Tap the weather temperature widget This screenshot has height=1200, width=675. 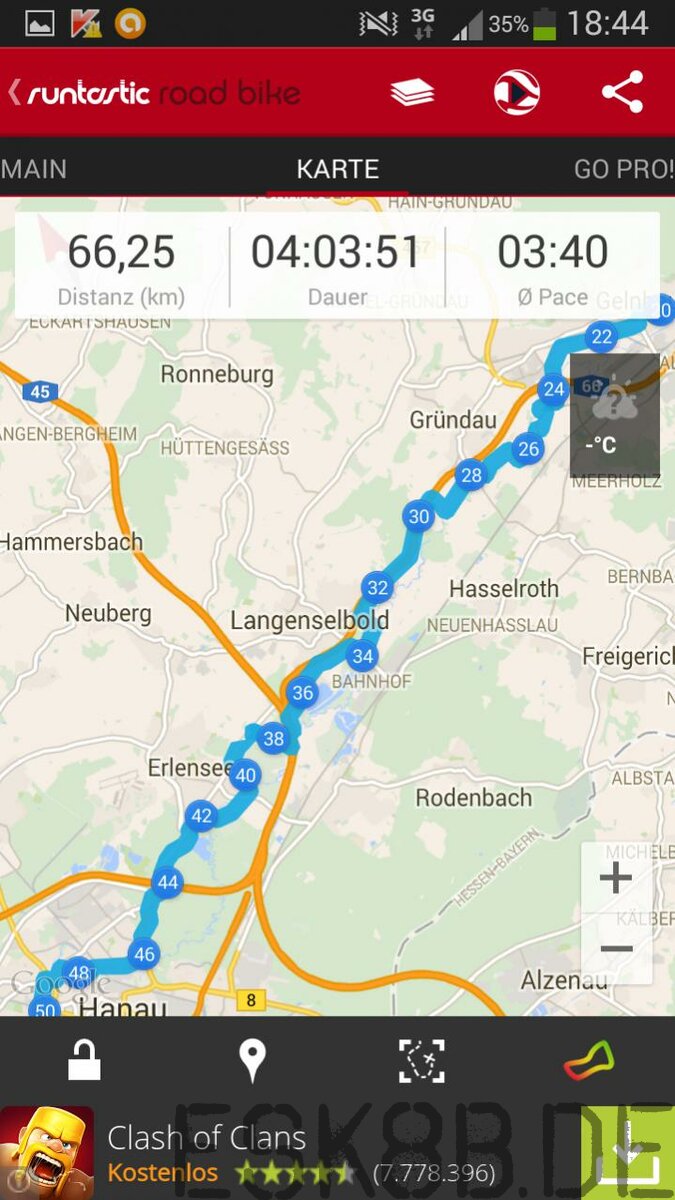pyautogui.click(x=614, y=415)
